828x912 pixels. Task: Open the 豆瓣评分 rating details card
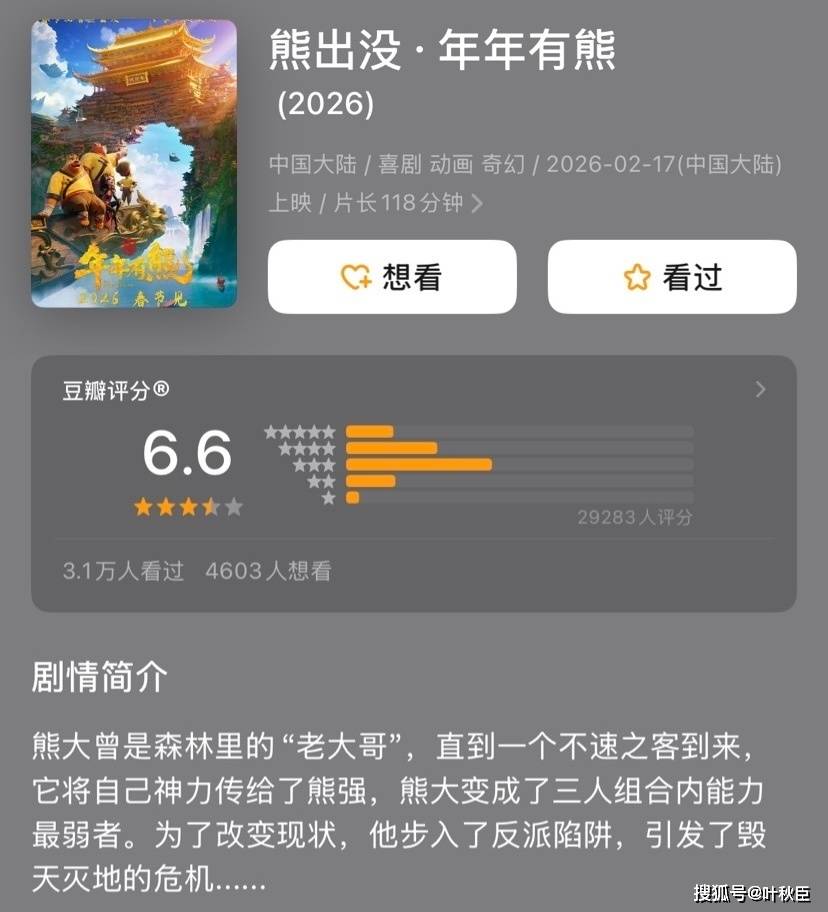click(760, 389)
